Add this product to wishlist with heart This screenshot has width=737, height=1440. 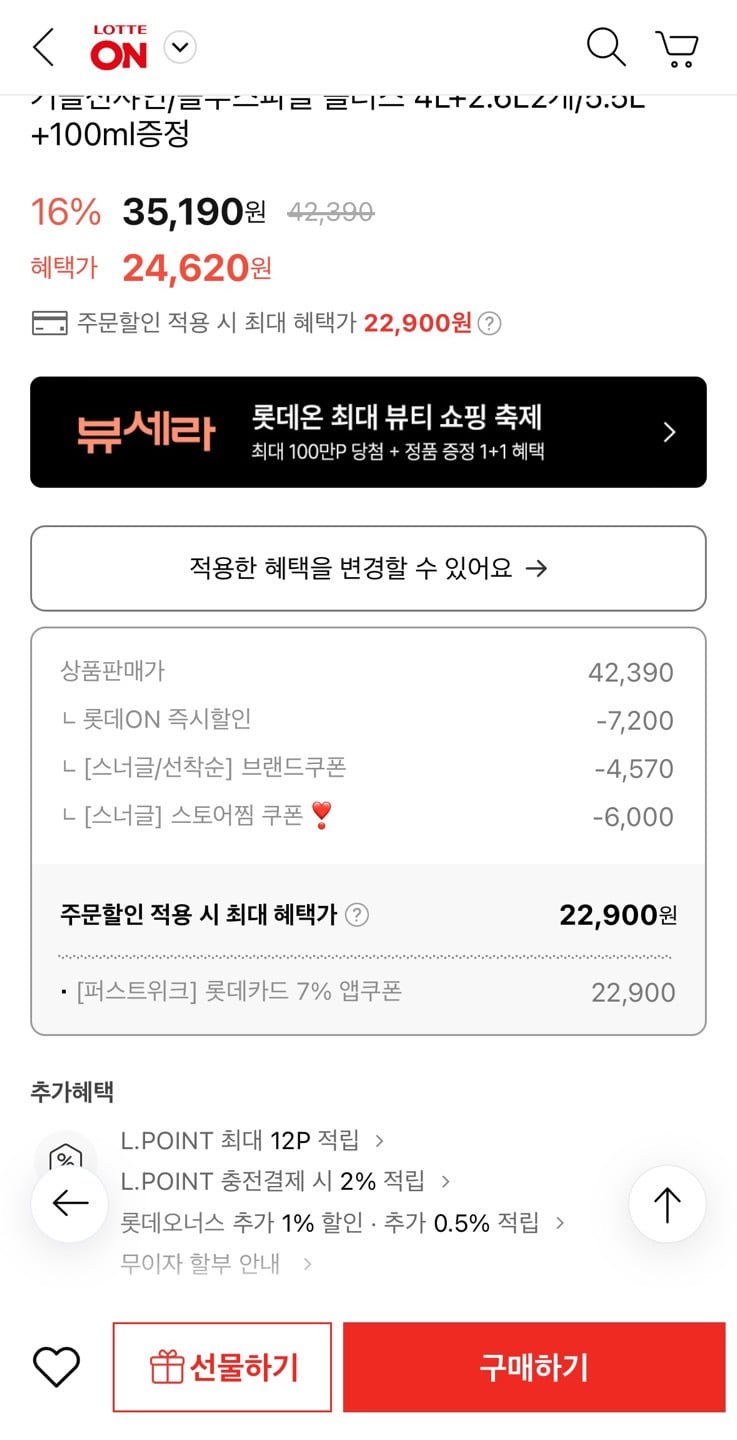[x=56, y=1366]
